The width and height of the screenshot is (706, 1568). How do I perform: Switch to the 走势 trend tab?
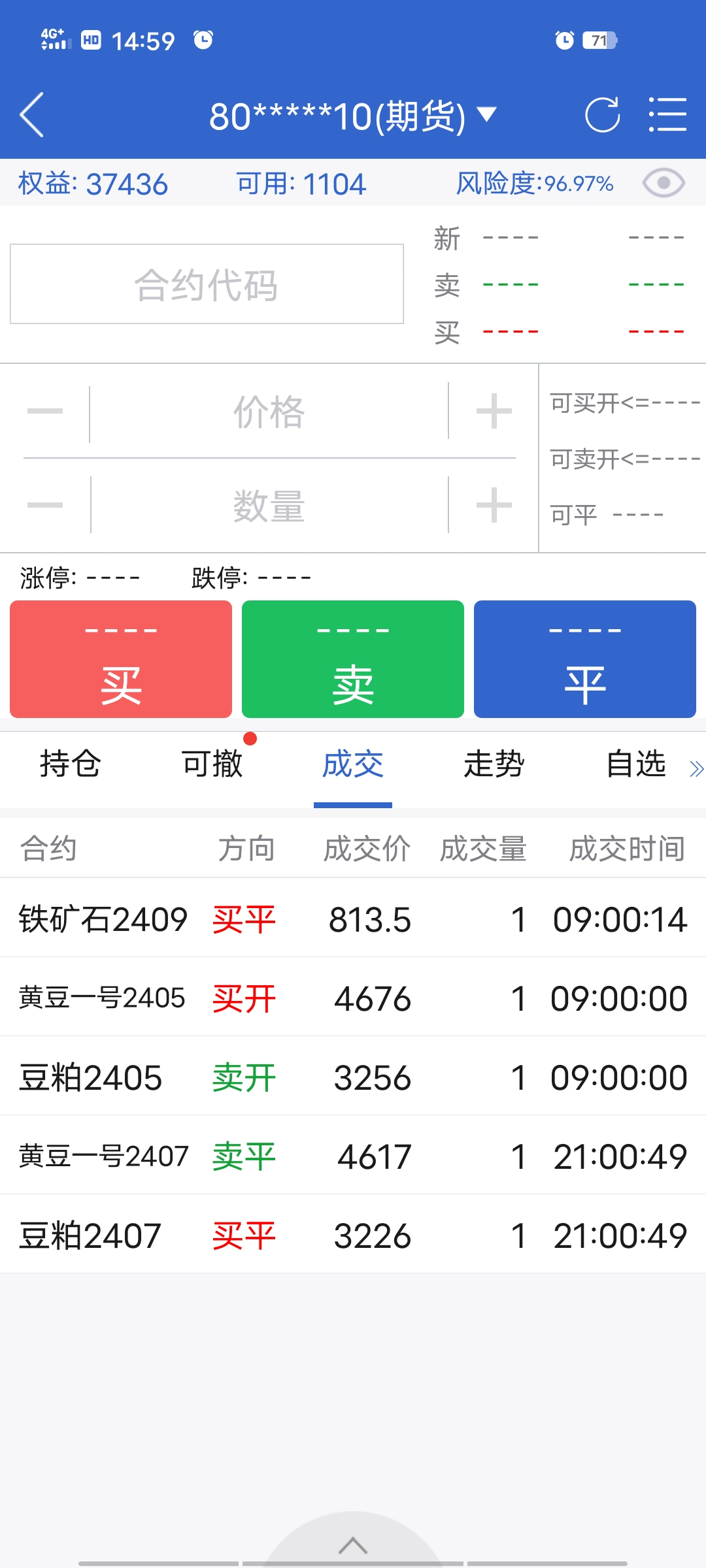[495, 764]
